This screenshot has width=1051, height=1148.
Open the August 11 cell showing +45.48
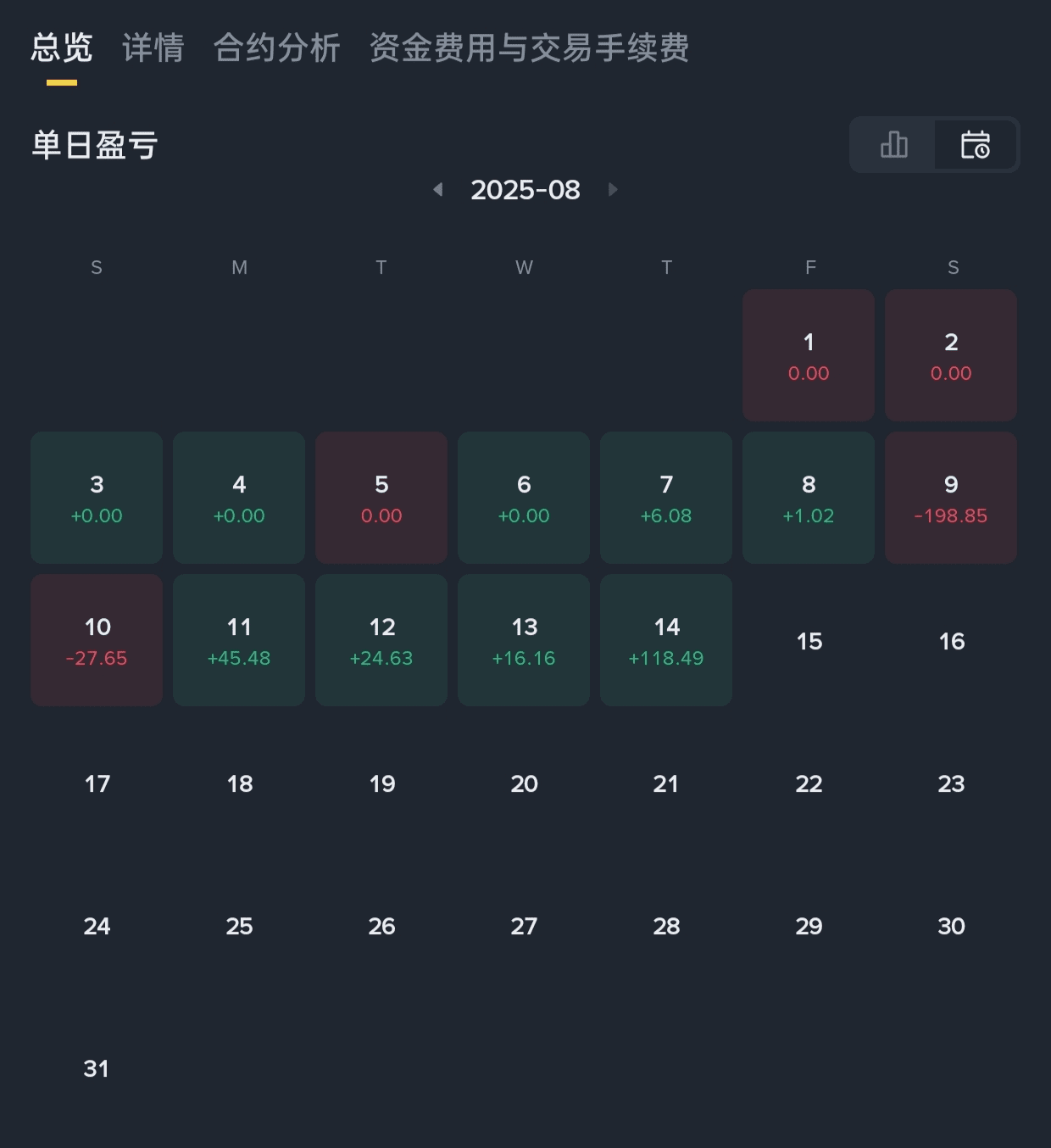239,640
